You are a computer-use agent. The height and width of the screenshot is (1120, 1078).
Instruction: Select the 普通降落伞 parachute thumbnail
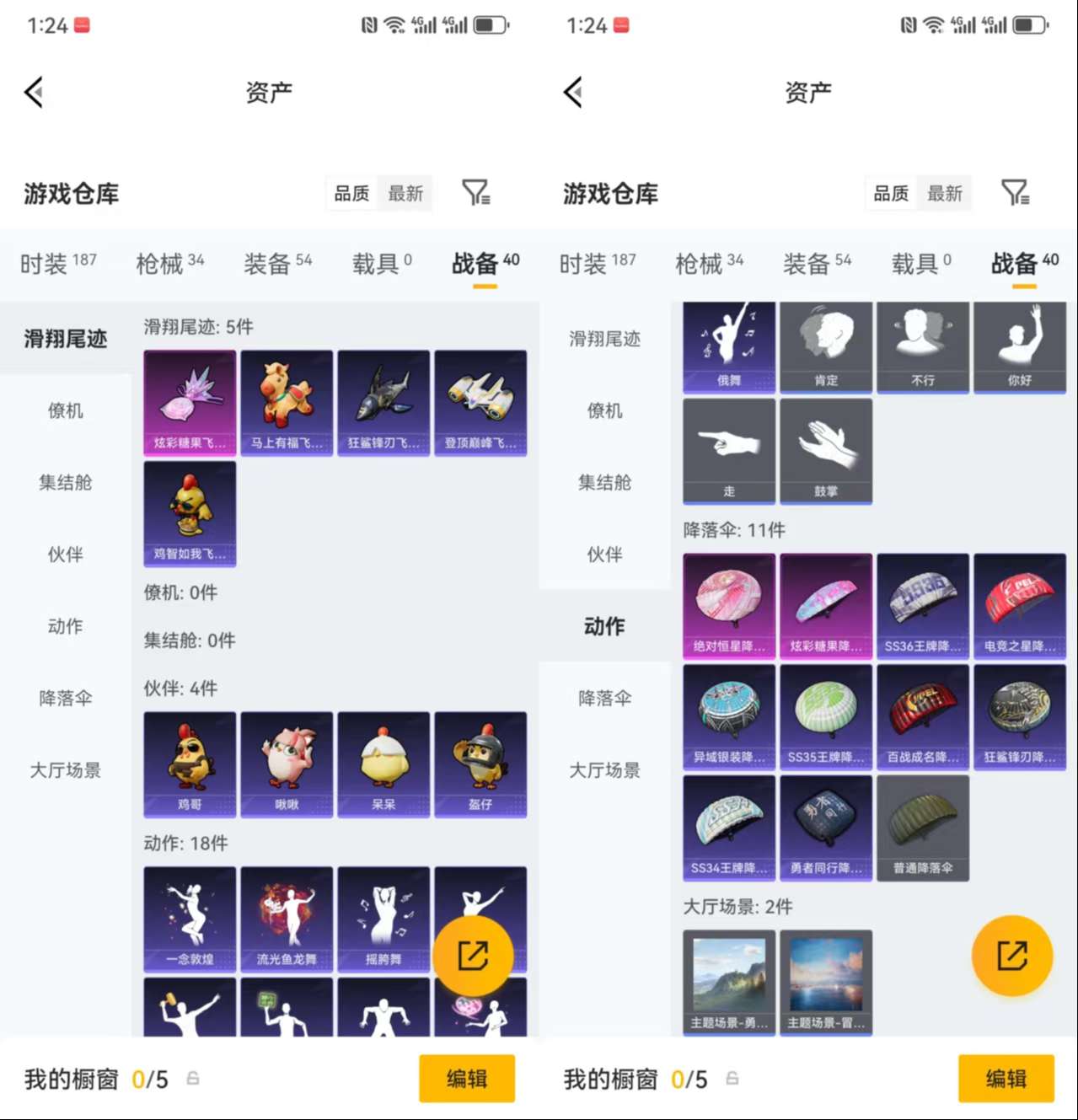[922, 827]
